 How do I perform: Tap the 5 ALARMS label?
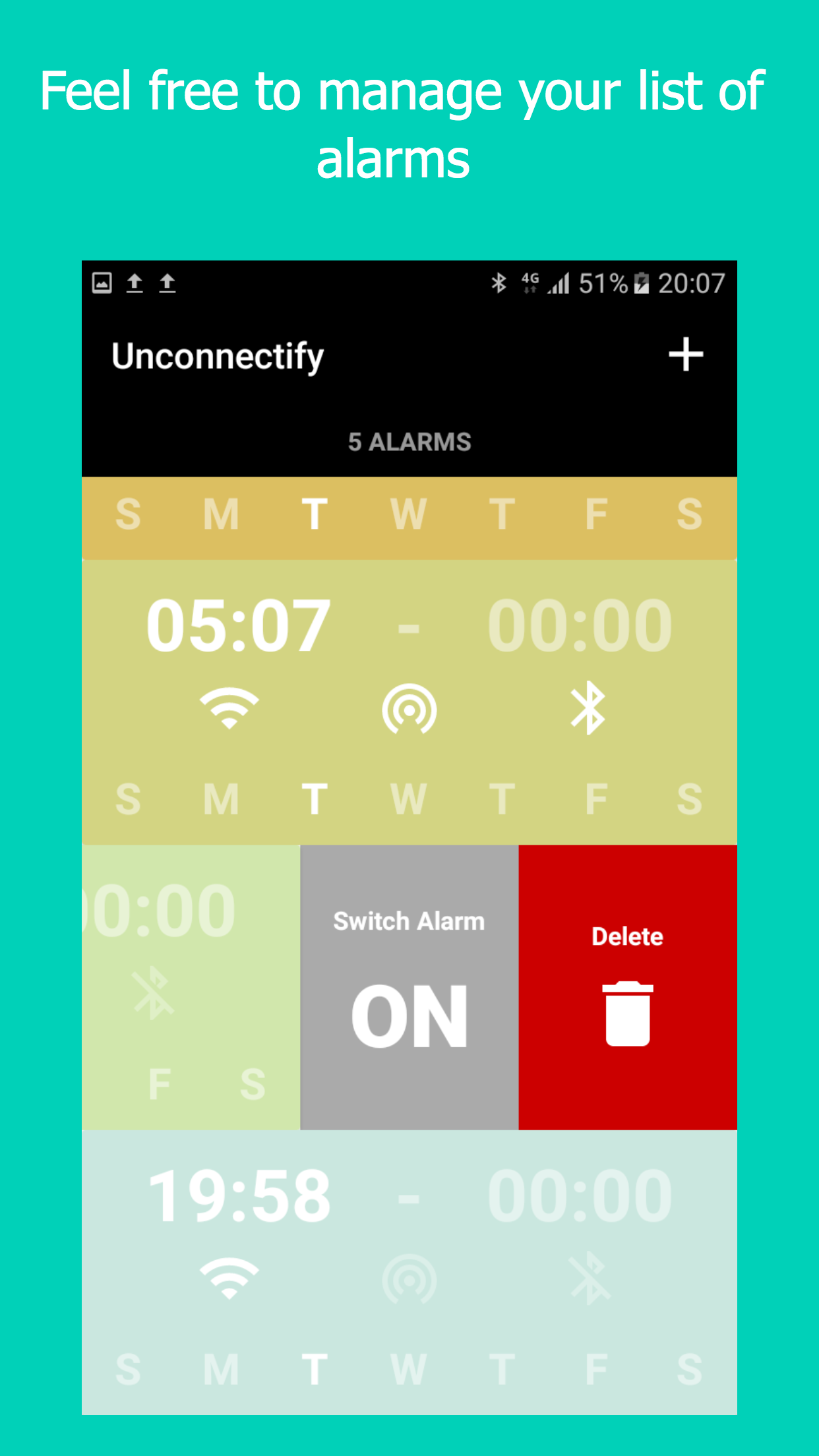point(409,442)
